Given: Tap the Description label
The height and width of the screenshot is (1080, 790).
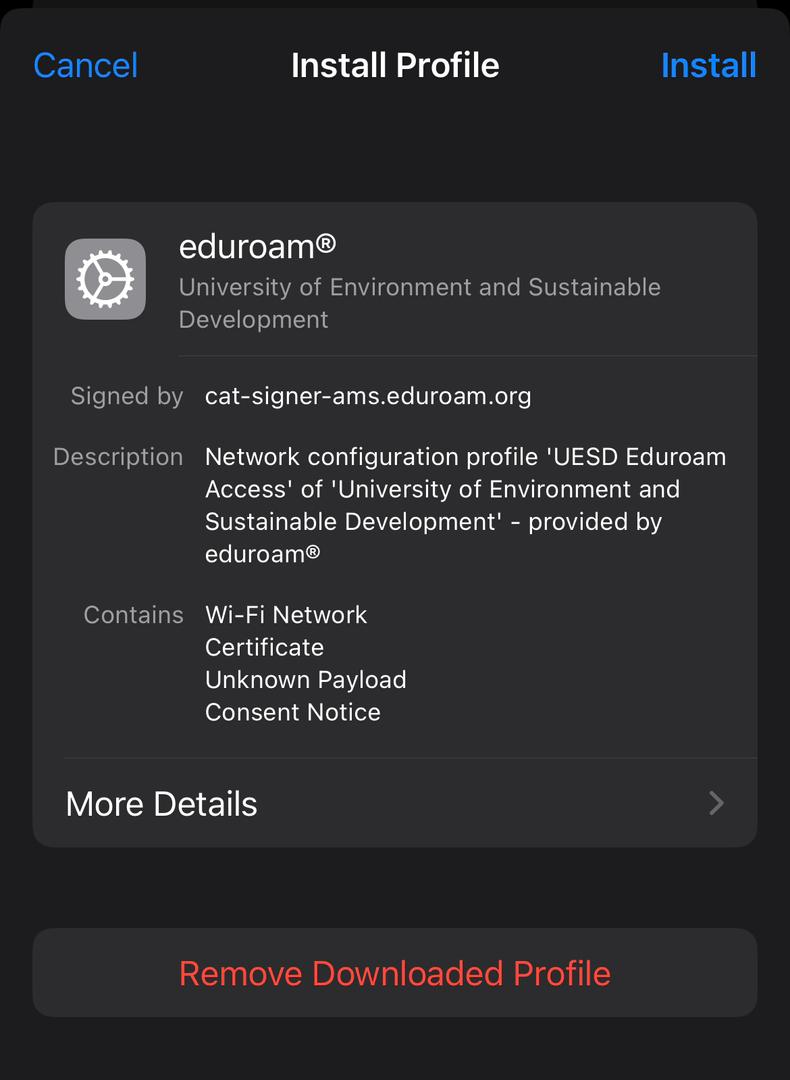Looking at the screenshot, I should pos(118,456).
